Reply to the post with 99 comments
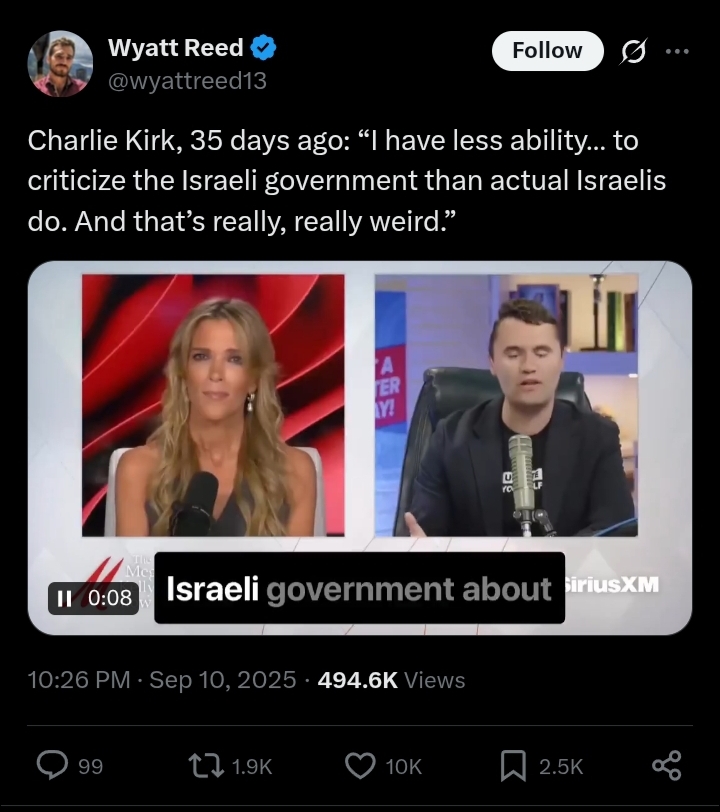This screenshot has height=812, width=720. click(52, 766)
